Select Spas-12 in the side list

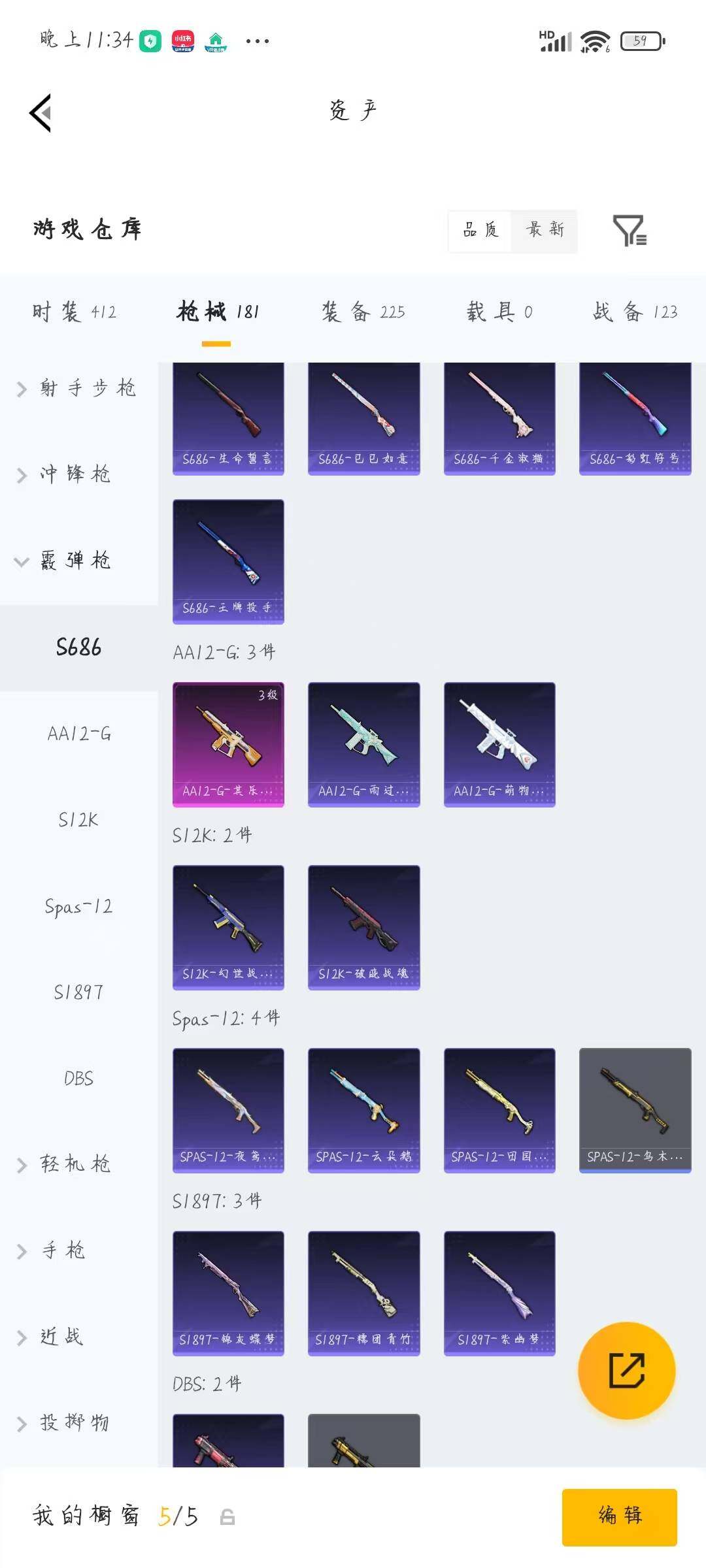click(x=78, y=907)
